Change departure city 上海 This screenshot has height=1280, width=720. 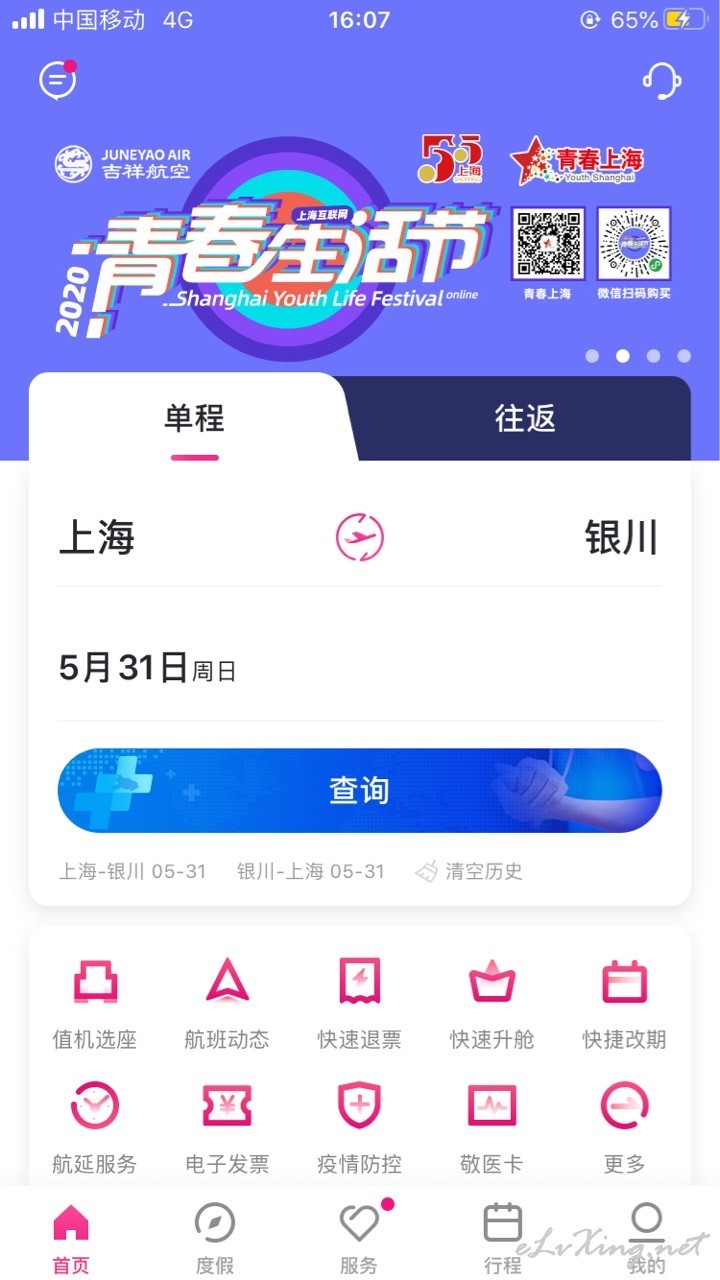pos(97,538)
